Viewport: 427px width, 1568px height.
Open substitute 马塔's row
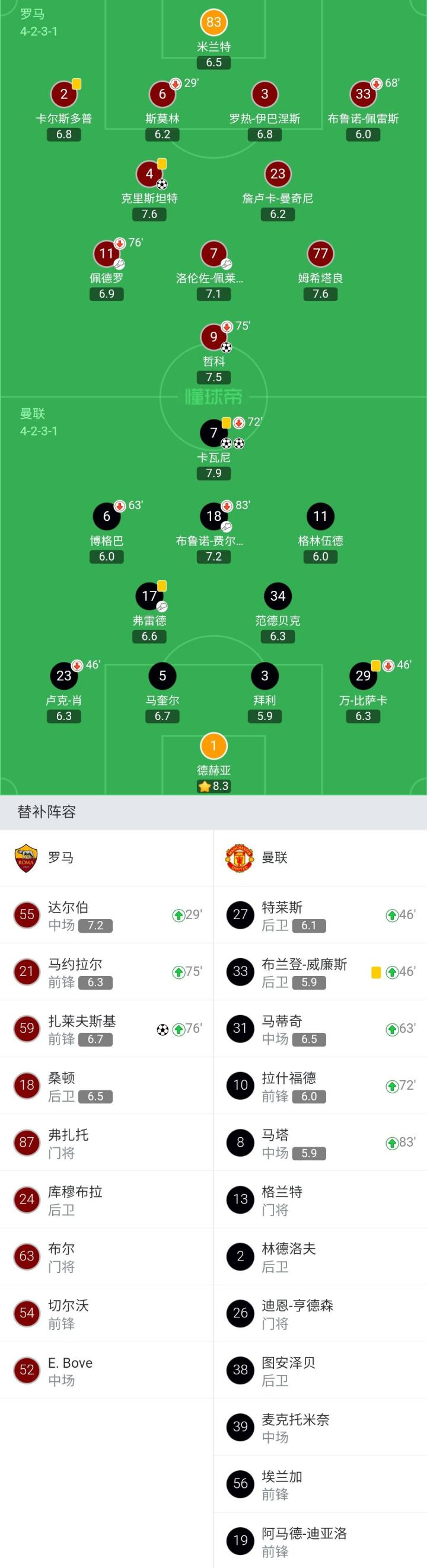tap(320, 1143)
